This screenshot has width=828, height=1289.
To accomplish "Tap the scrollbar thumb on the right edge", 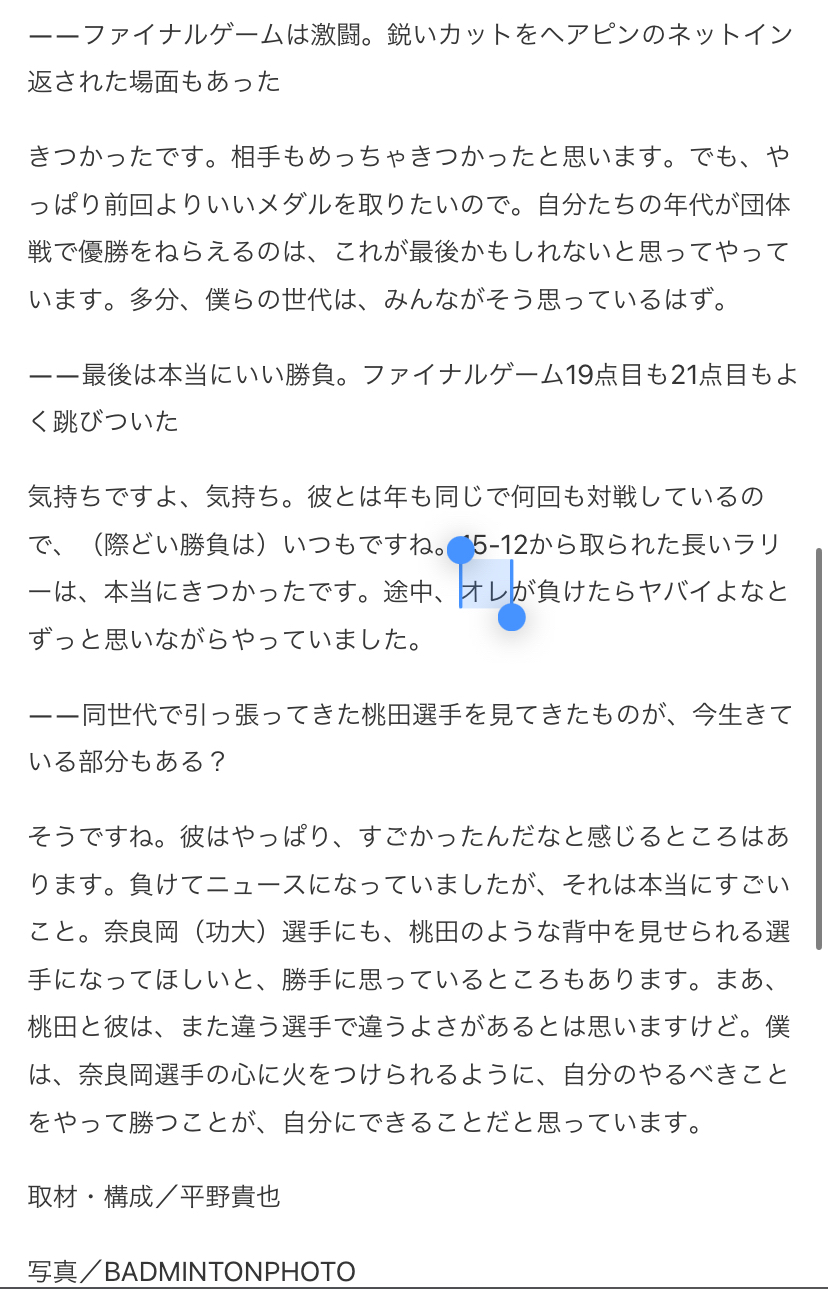I will point(820,748).
